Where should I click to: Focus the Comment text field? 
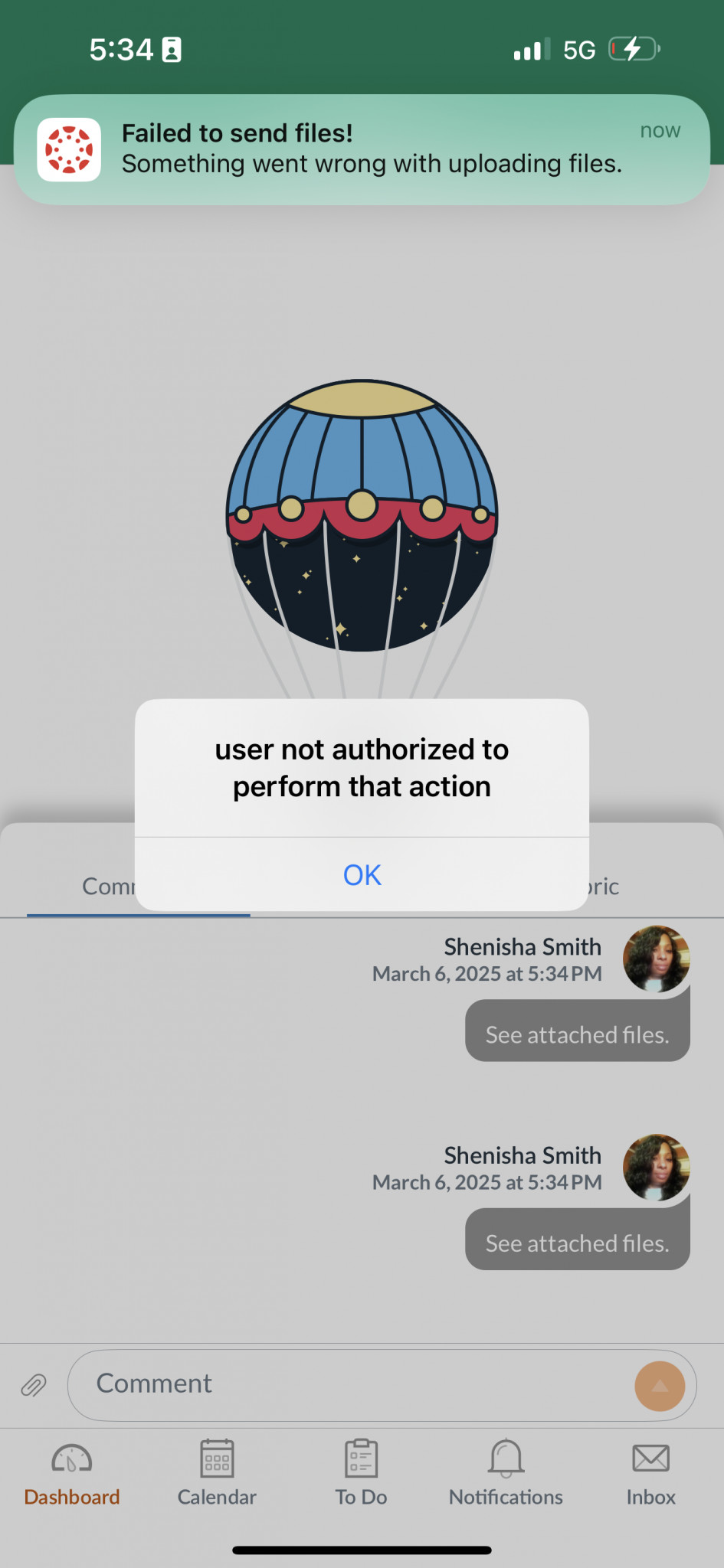pos(345,1384)
